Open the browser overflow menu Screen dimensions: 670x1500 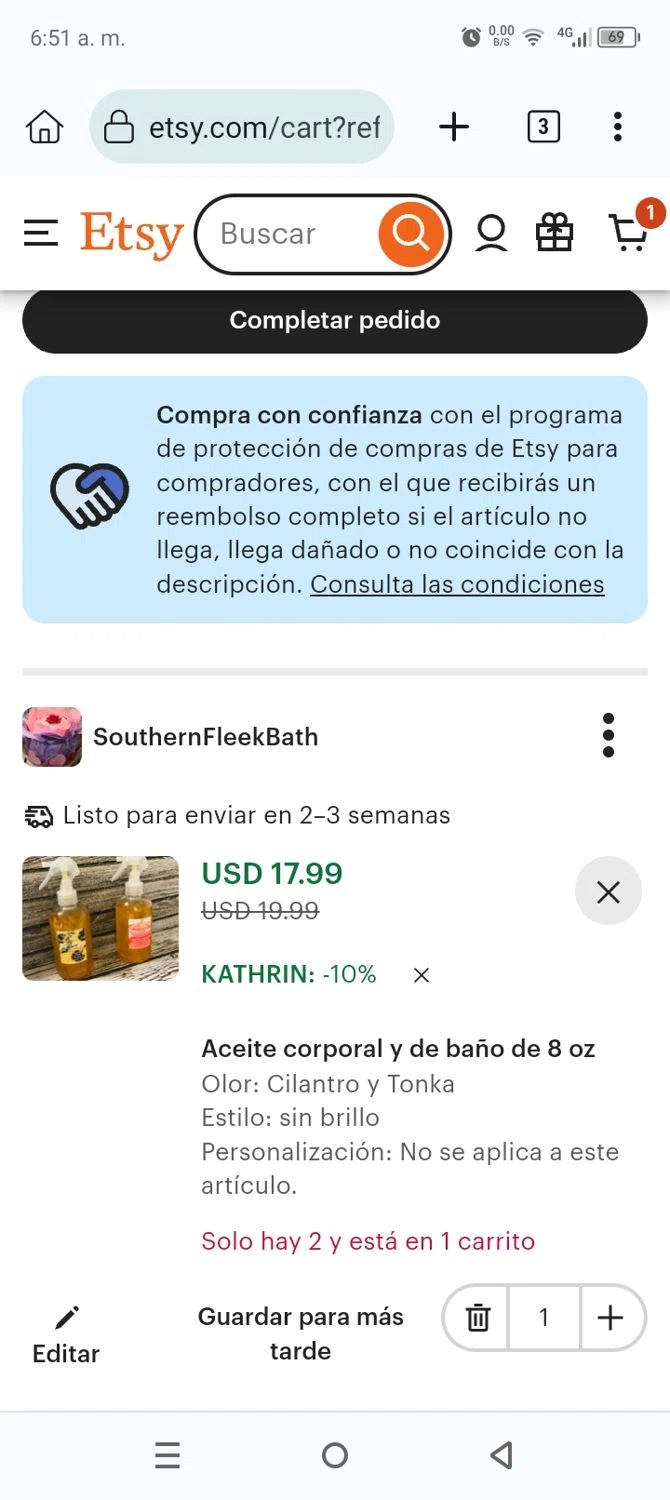[x=618, y=127]
